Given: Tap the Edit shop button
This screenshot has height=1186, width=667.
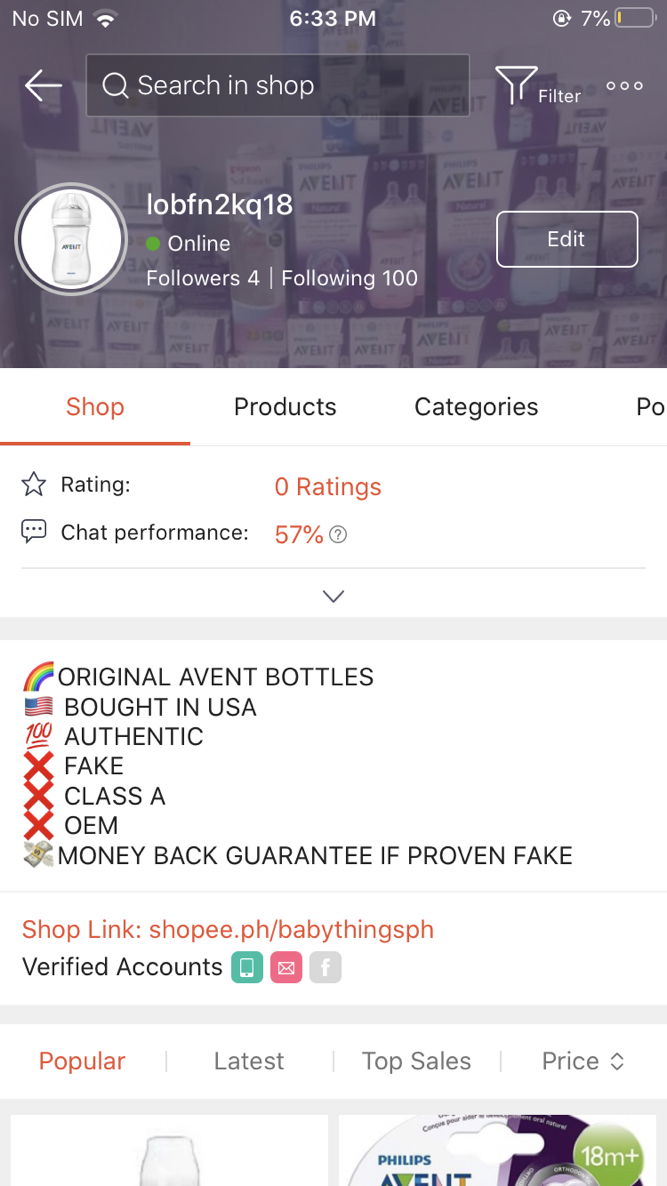Looking at the screenshot, I should (566, 239).
